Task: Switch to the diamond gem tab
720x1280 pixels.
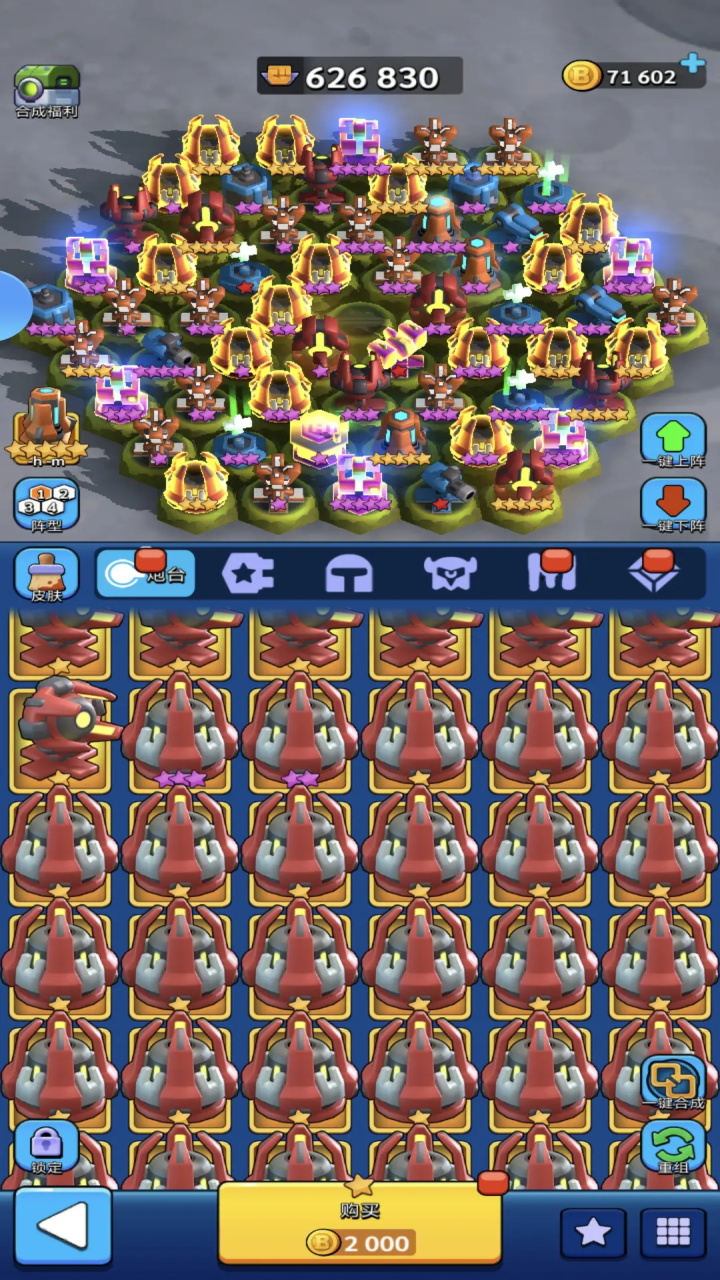Action: point(653,573)
